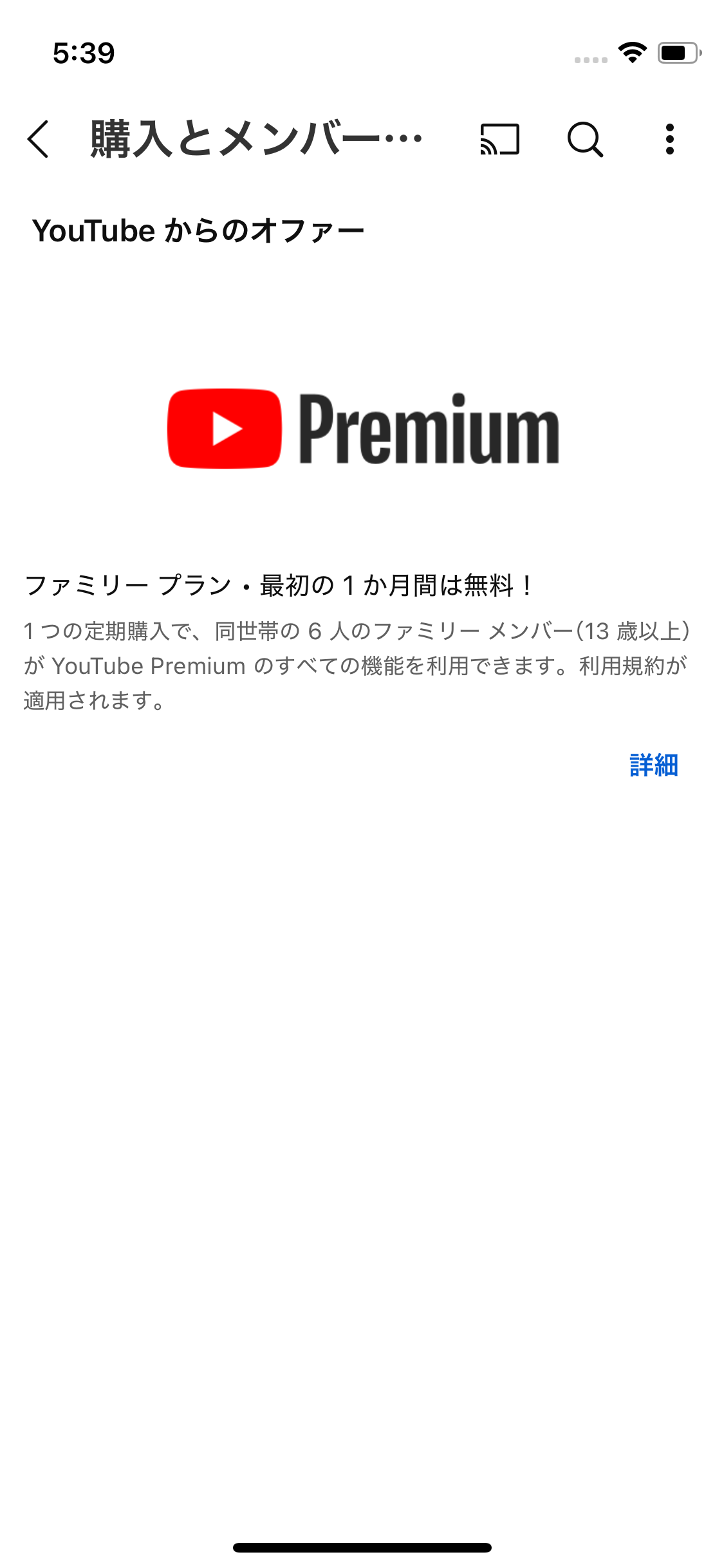Open the three-dot overflow menu
Screen dimensions: 724x1568
tap(669, 139)
